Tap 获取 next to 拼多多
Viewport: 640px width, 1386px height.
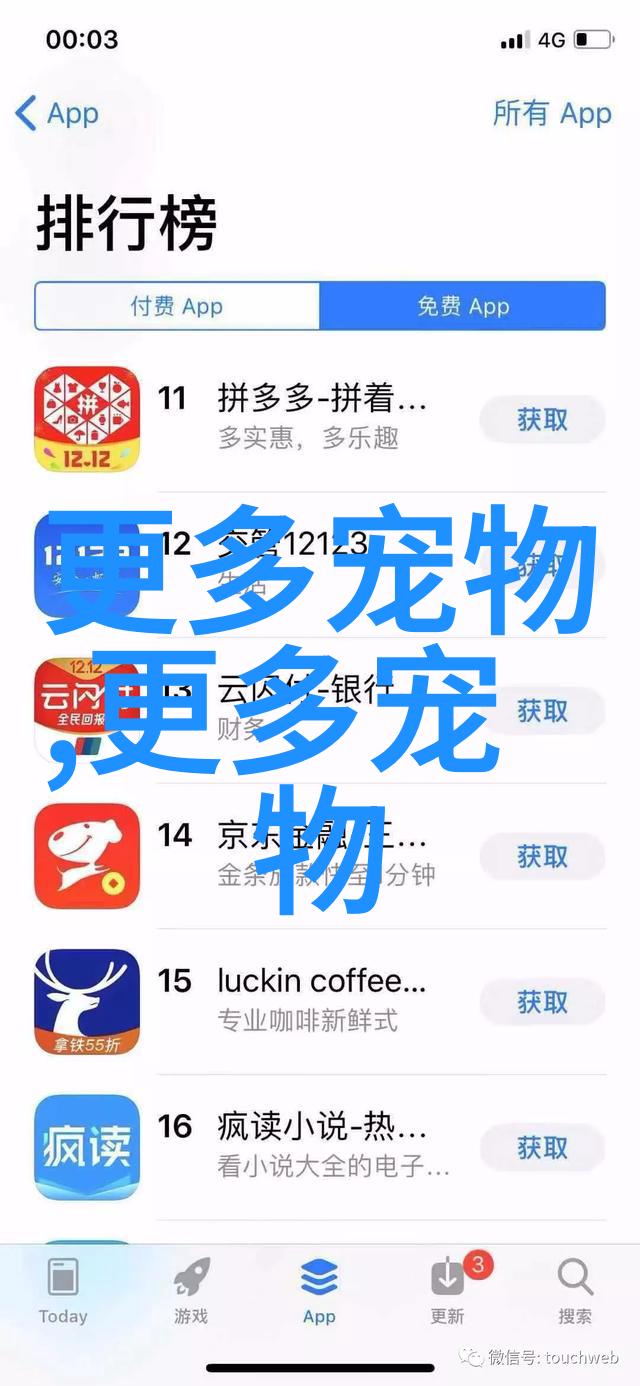542,420
